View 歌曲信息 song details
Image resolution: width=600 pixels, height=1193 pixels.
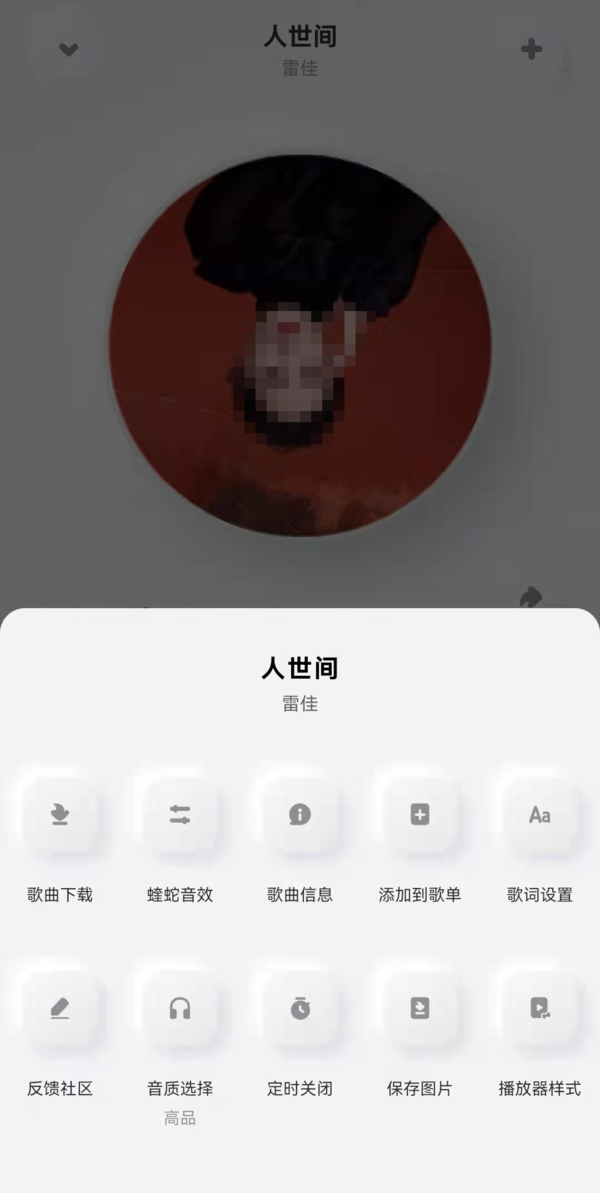tap(300, 816)
